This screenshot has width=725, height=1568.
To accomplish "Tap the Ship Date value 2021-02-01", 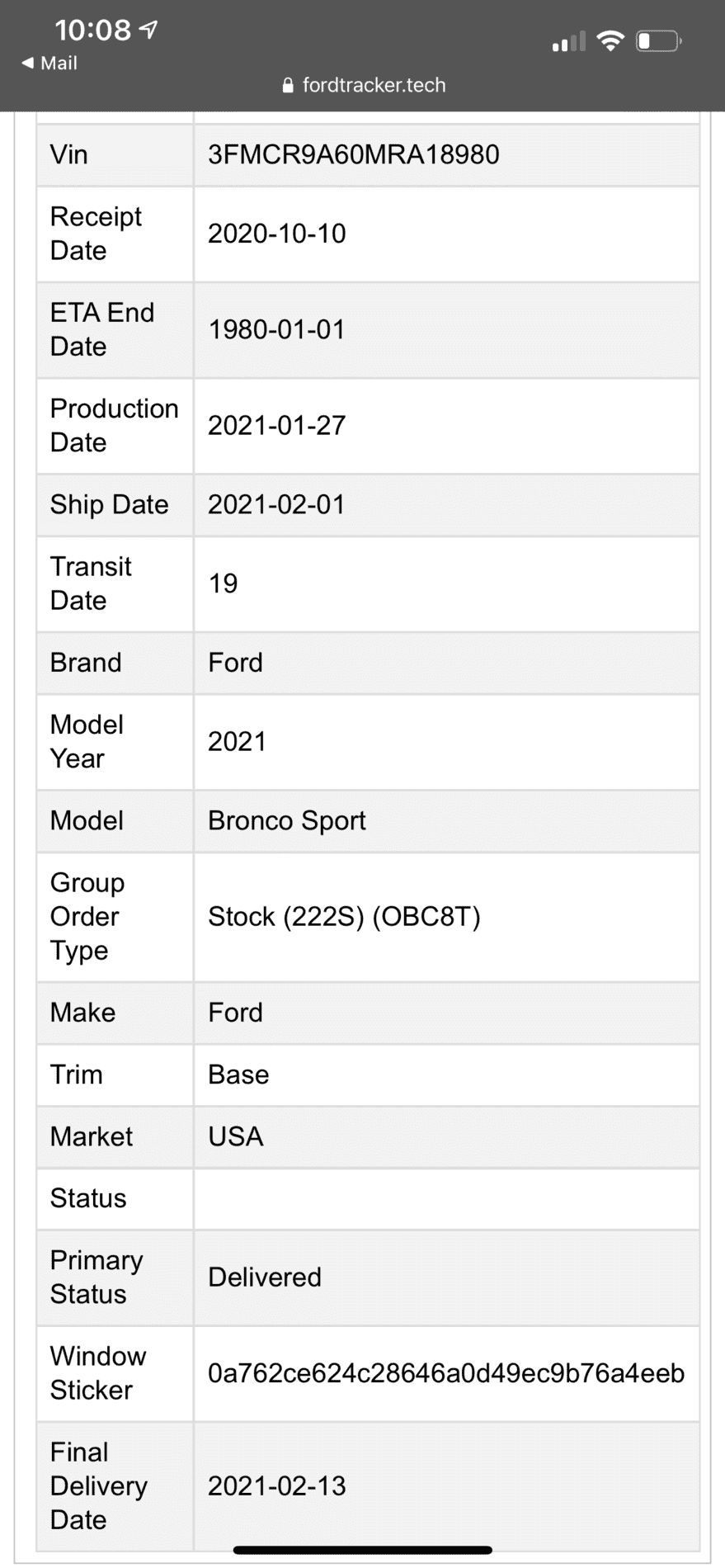I will point(278,504).
